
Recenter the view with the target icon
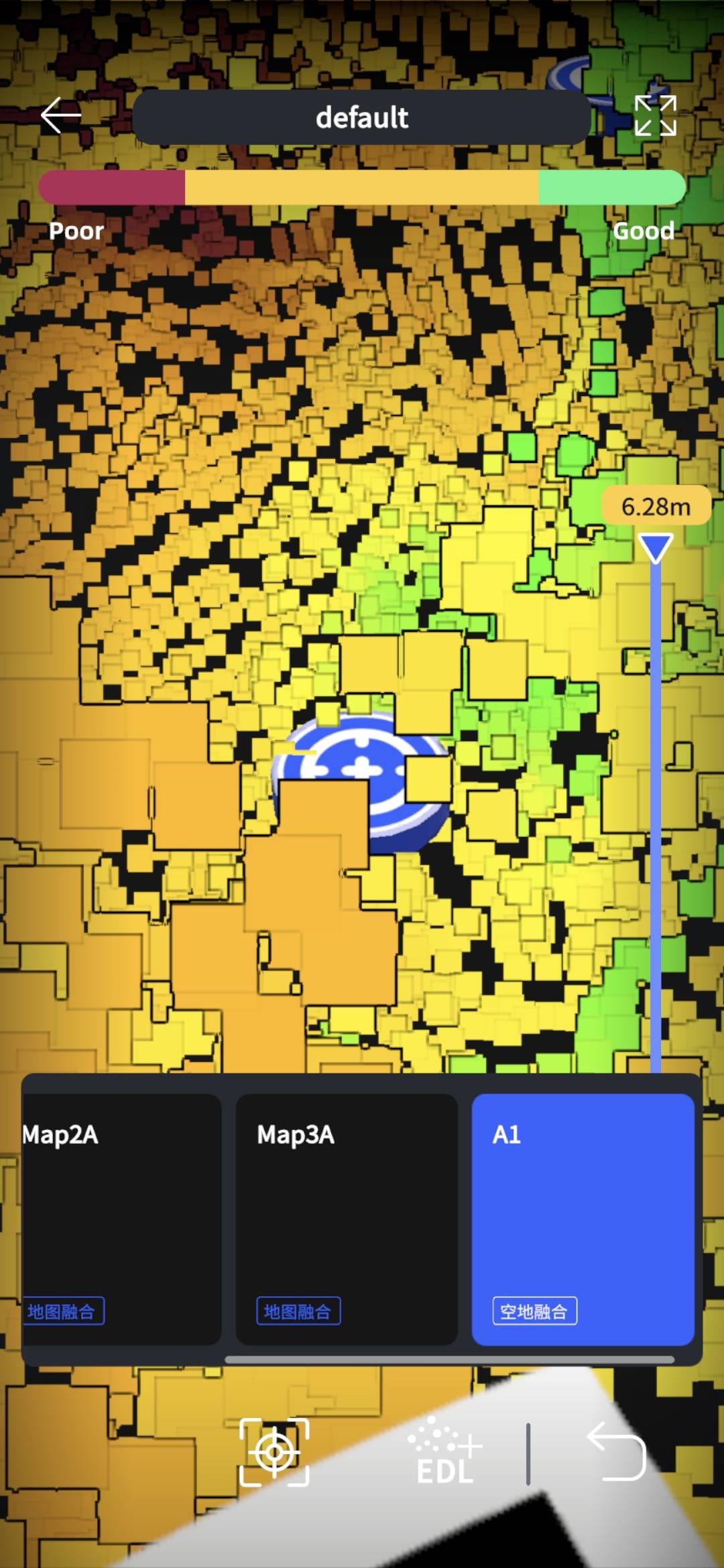[274, 1452]
